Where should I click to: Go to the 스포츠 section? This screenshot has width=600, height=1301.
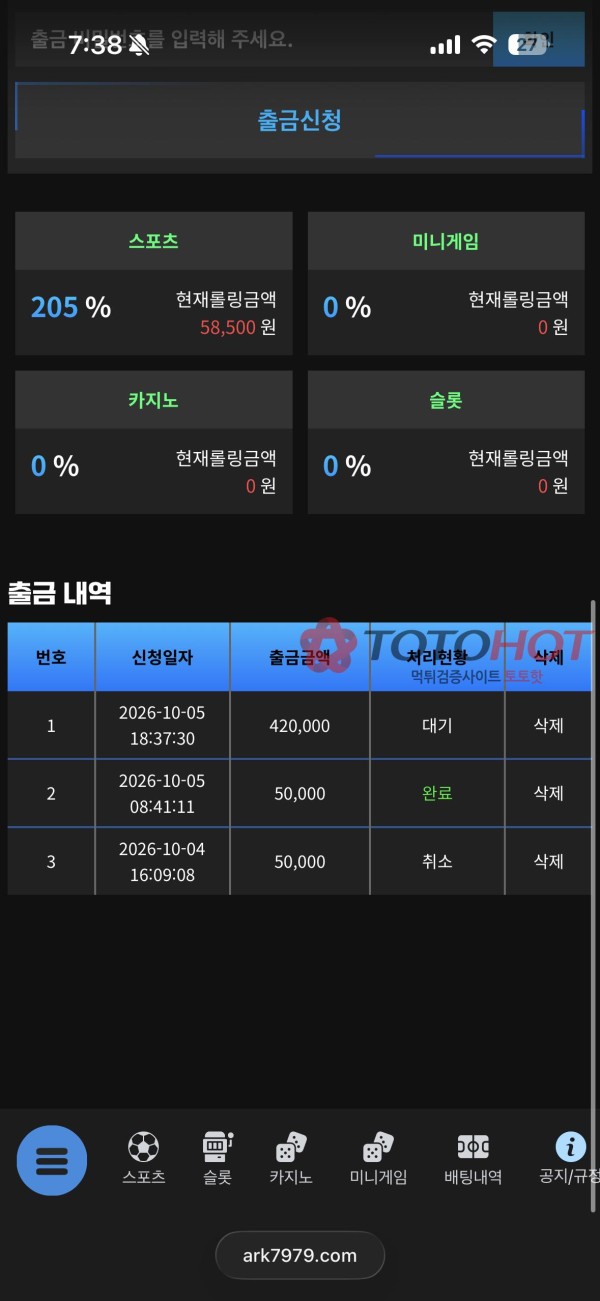coord(144,1159)
